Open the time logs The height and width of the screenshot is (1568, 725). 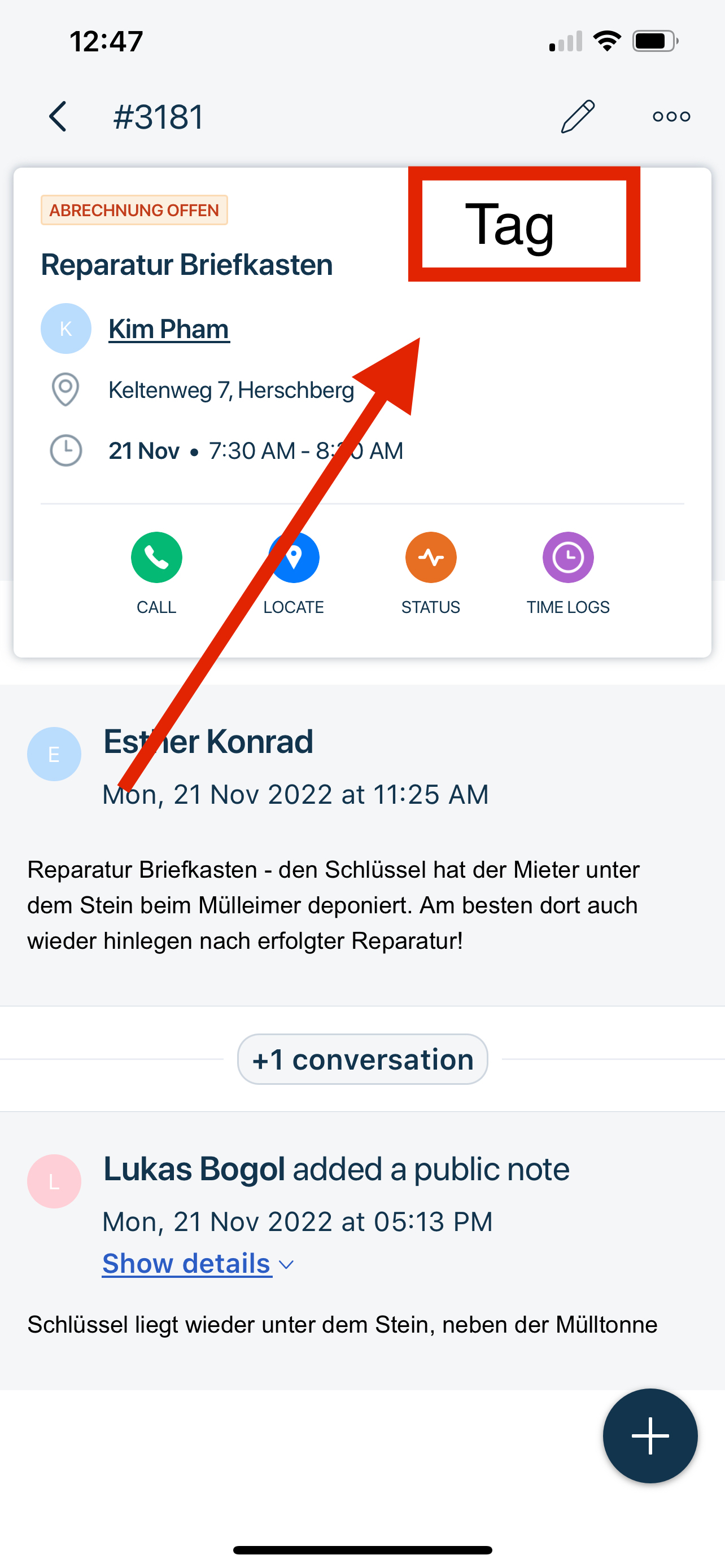(568, 573)
